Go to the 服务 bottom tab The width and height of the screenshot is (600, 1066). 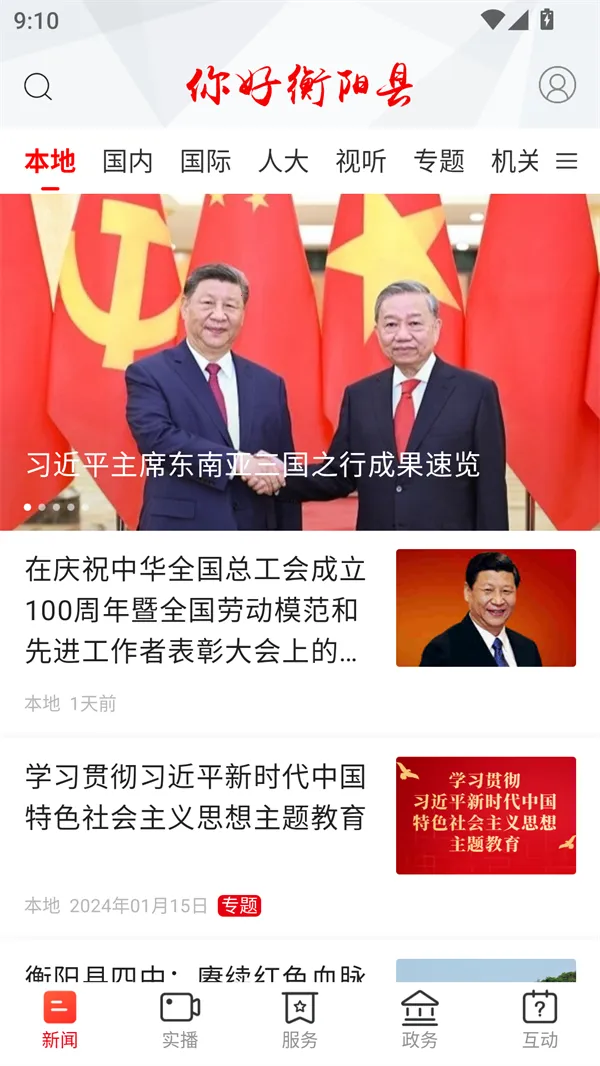[300, 1019]
